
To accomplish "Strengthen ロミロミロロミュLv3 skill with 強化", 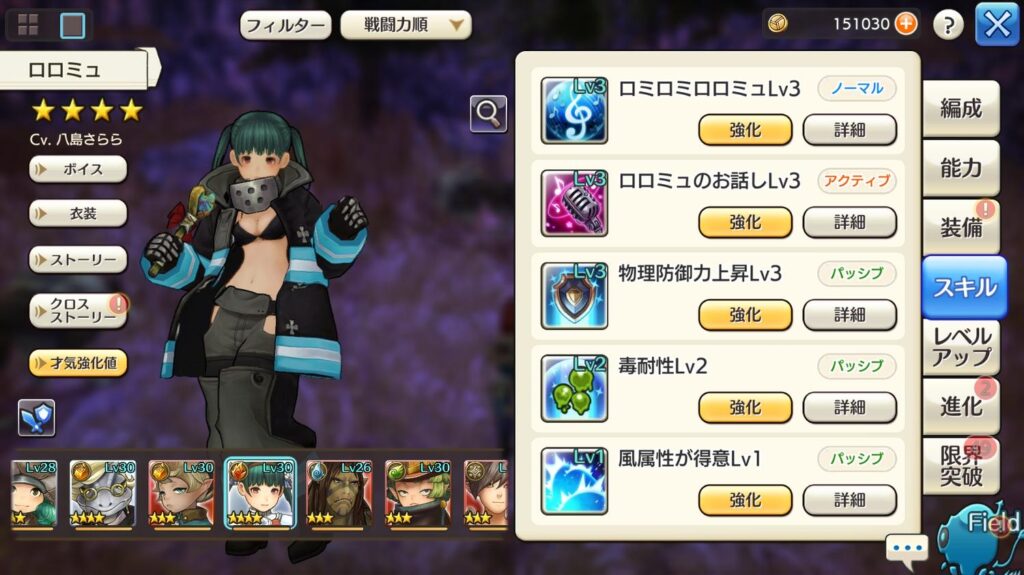I will click(745, 130).
